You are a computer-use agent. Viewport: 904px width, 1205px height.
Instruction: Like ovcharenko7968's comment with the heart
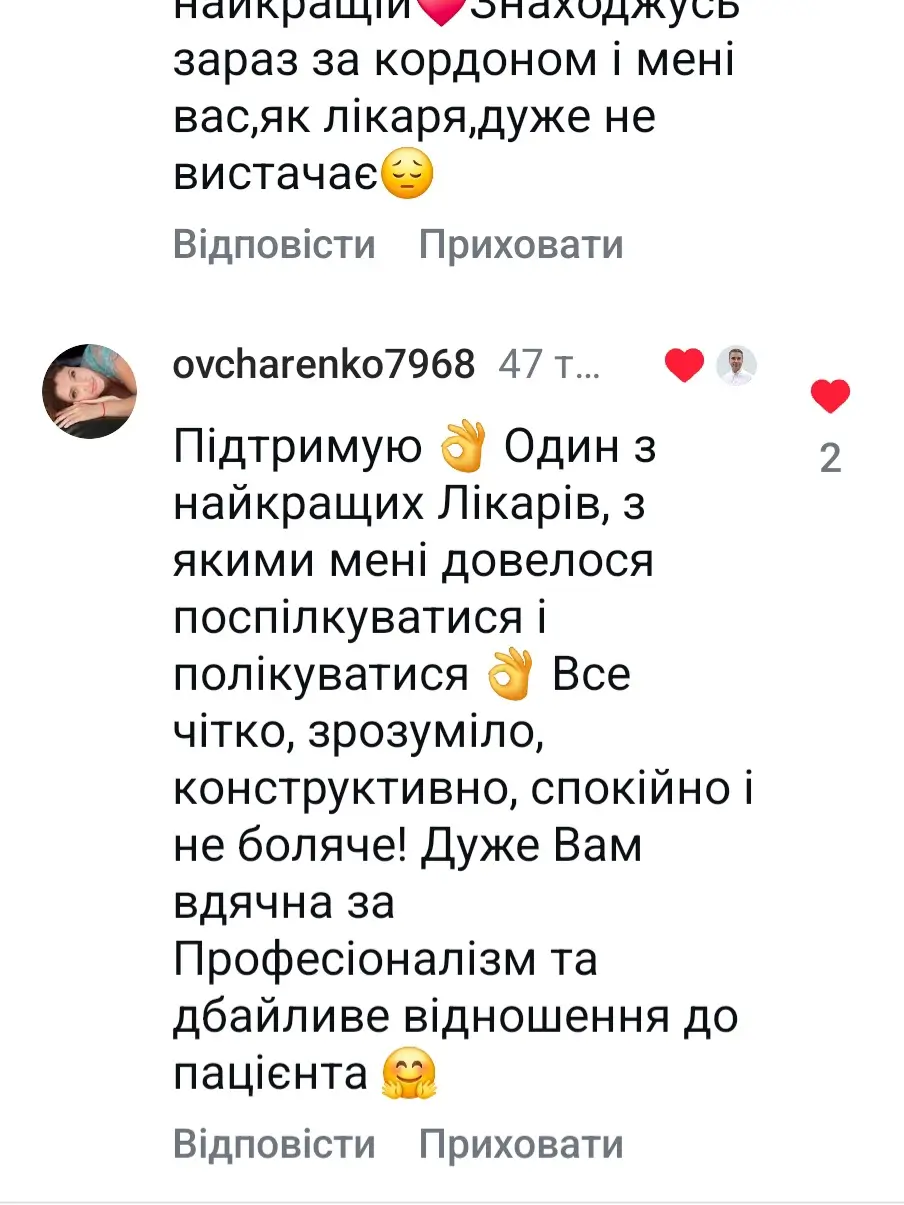829,398
